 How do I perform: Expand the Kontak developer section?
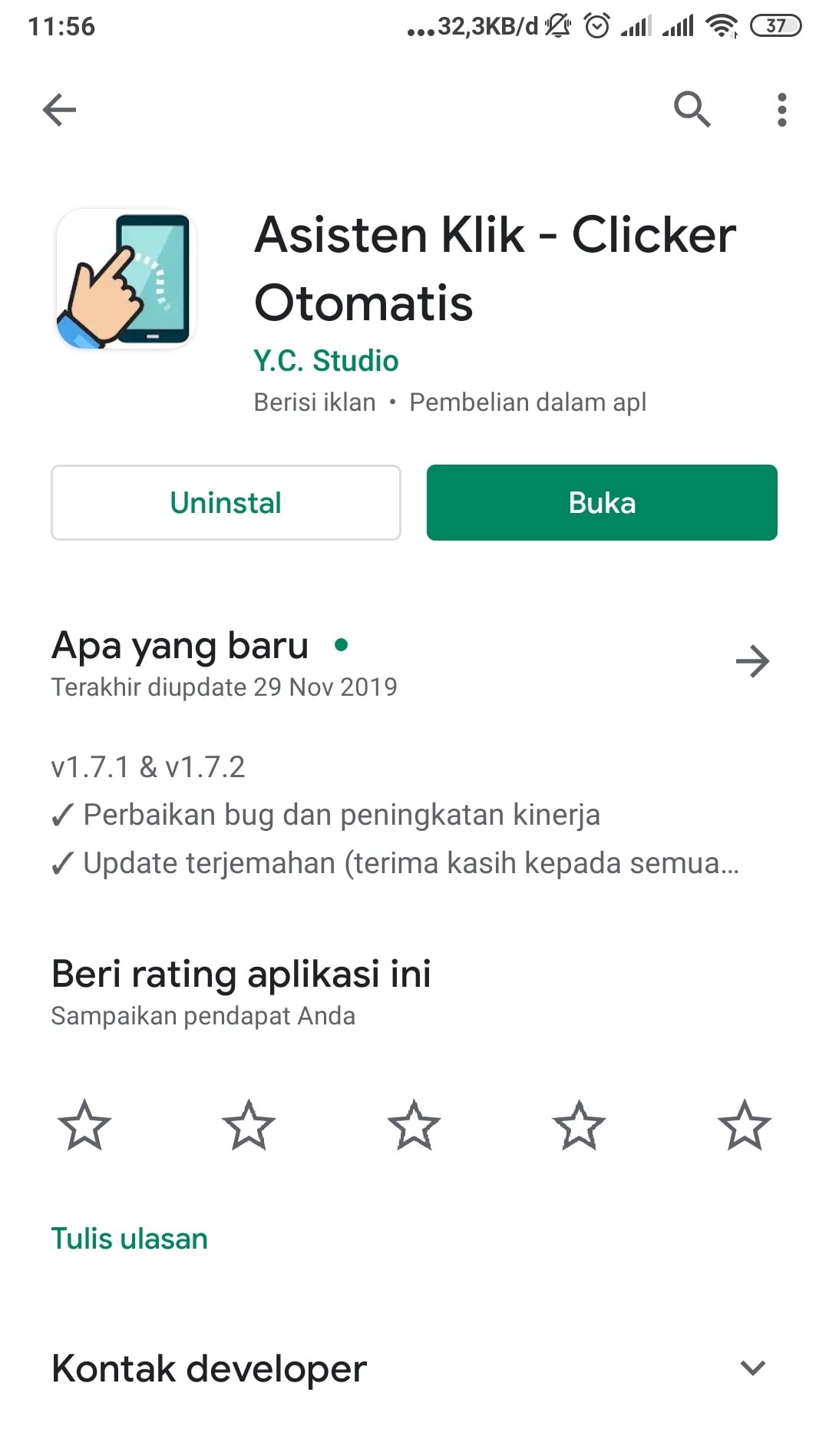coord(752,1368)
